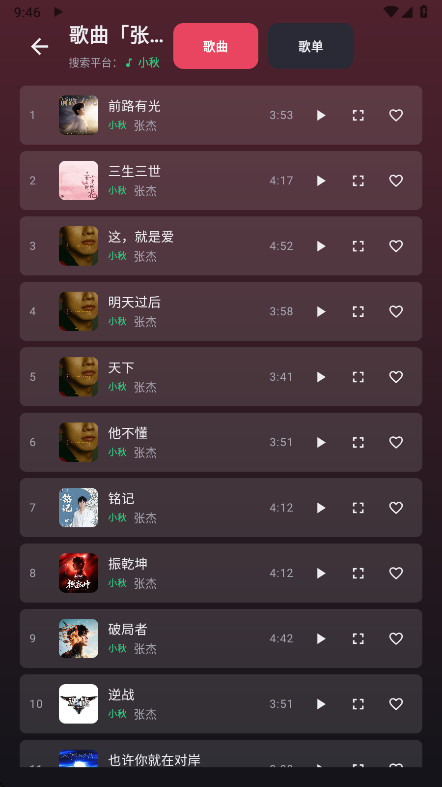
Task: Tap the square-frame icon beside 三生三世
Action: (358, 181)
